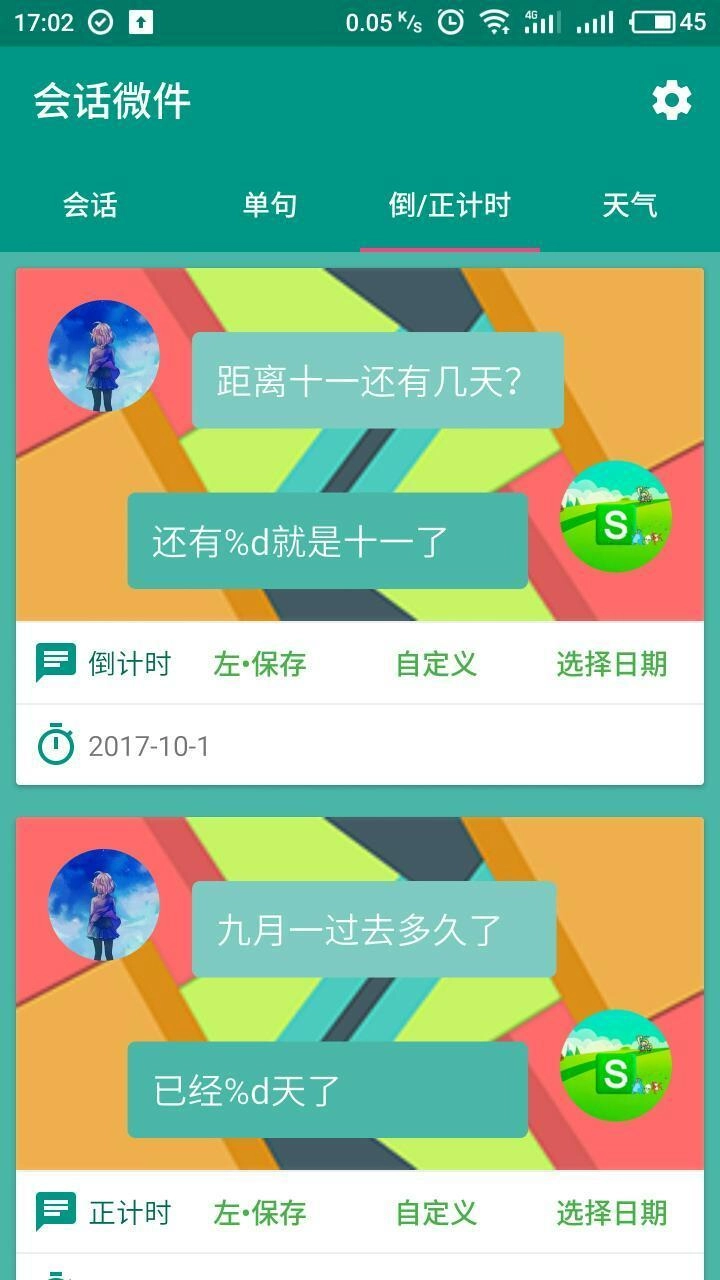Toggle 正计时 mode on the second card

point(131,1212)
